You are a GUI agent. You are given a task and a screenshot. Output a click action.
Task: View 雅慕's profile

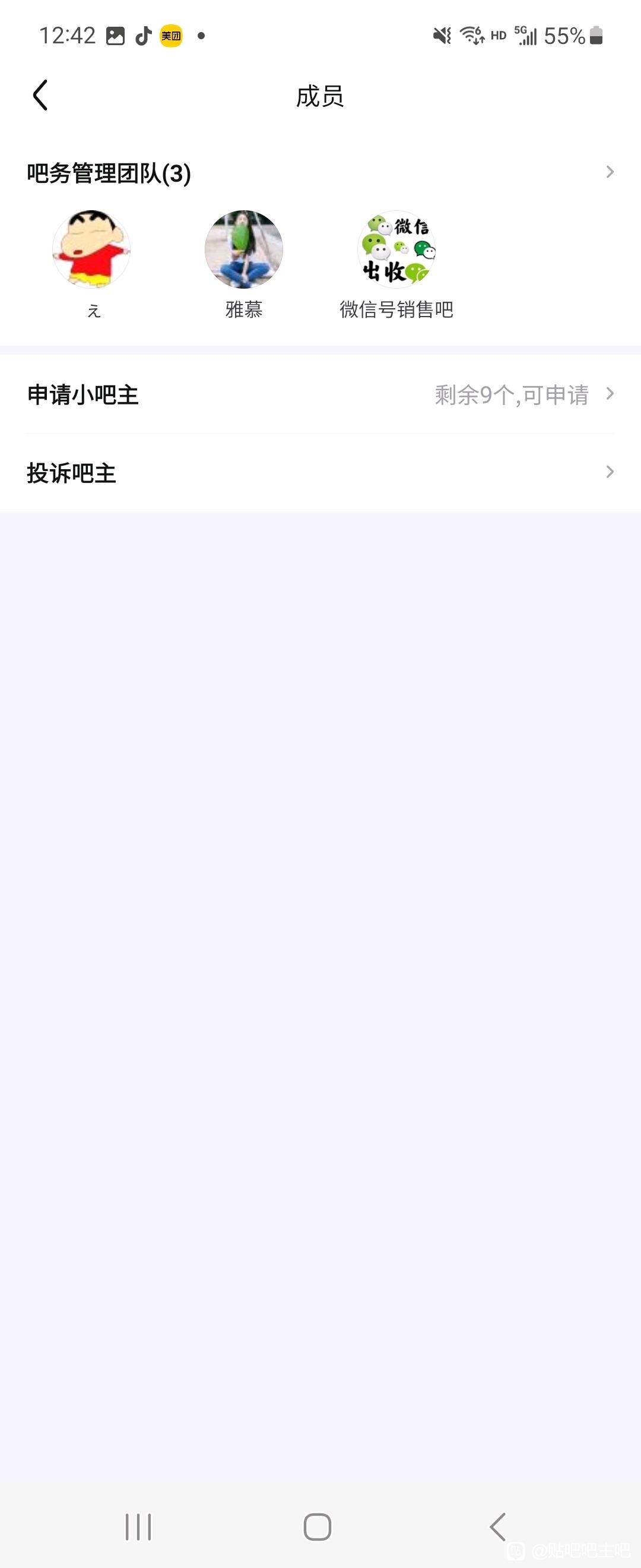click(x=244, y=249)
